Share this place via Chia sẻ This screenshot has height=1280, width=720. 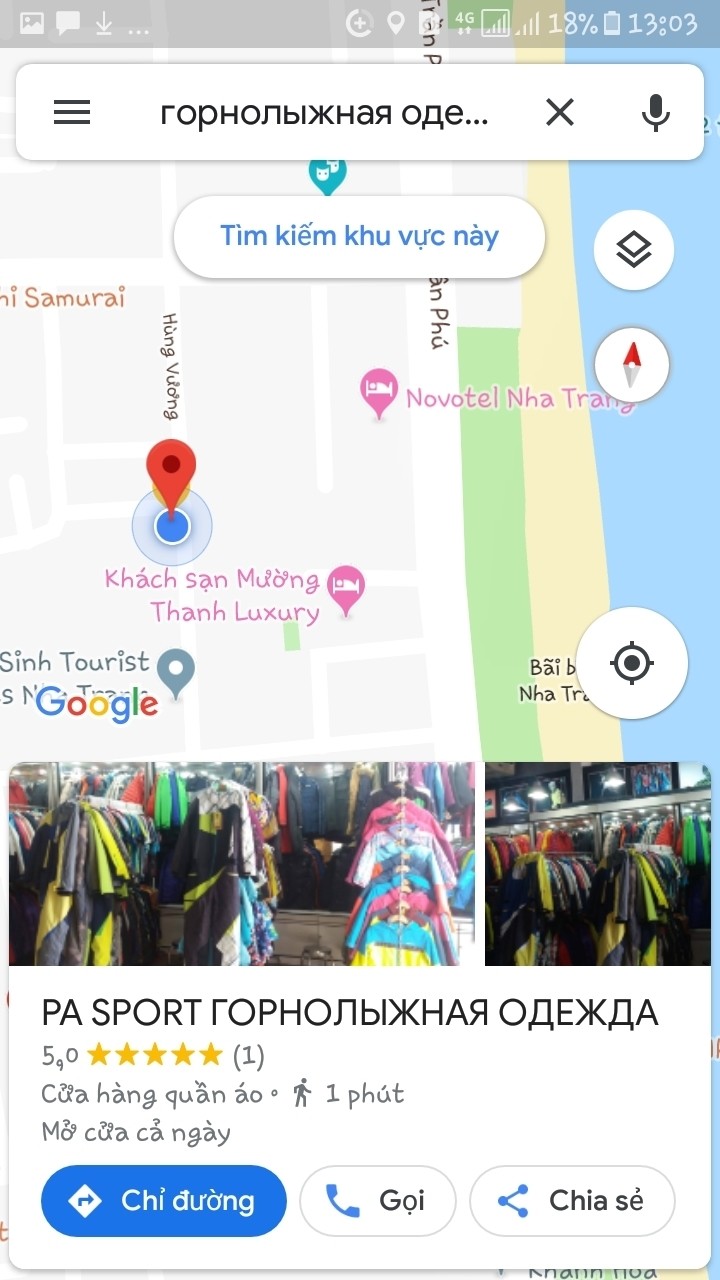572,1201
